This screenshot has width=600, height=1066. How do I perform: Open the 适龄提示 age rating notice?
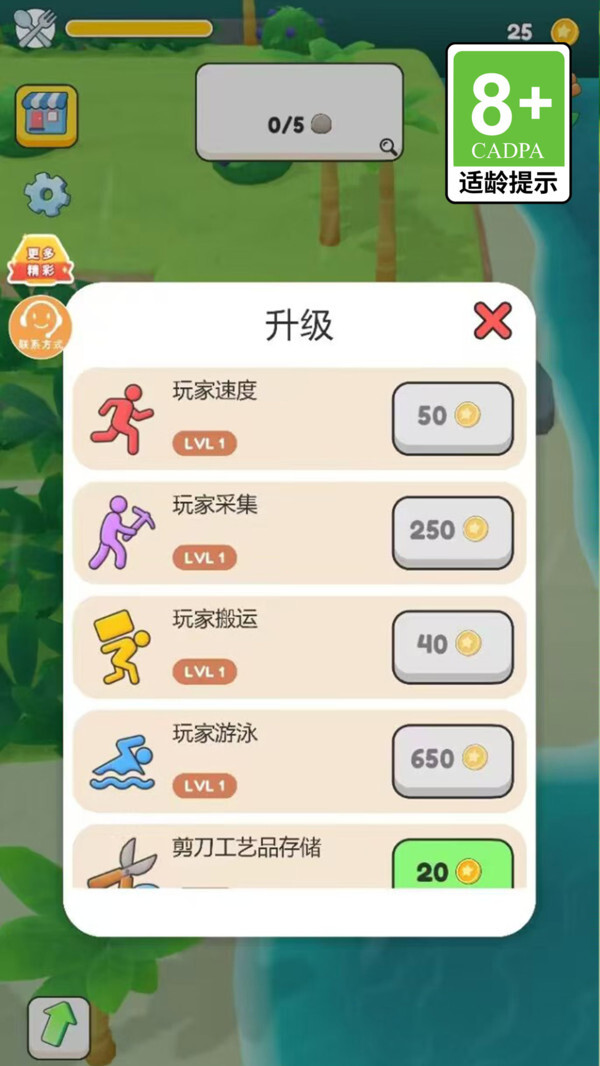pos(508,123)
